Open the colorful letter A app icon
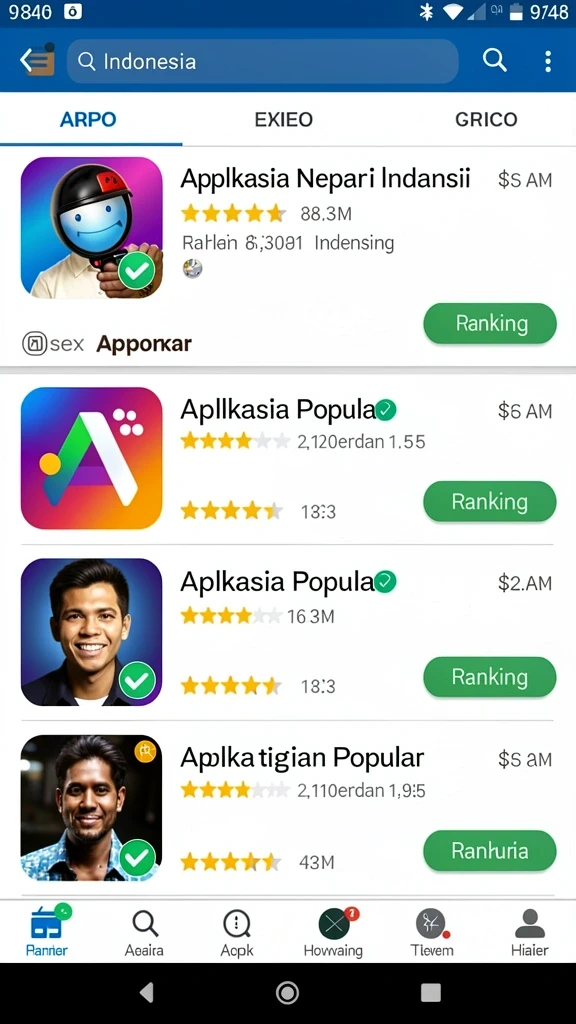Image resolution: width=576 pixels, height=1024 pixels. pos(91,458)
